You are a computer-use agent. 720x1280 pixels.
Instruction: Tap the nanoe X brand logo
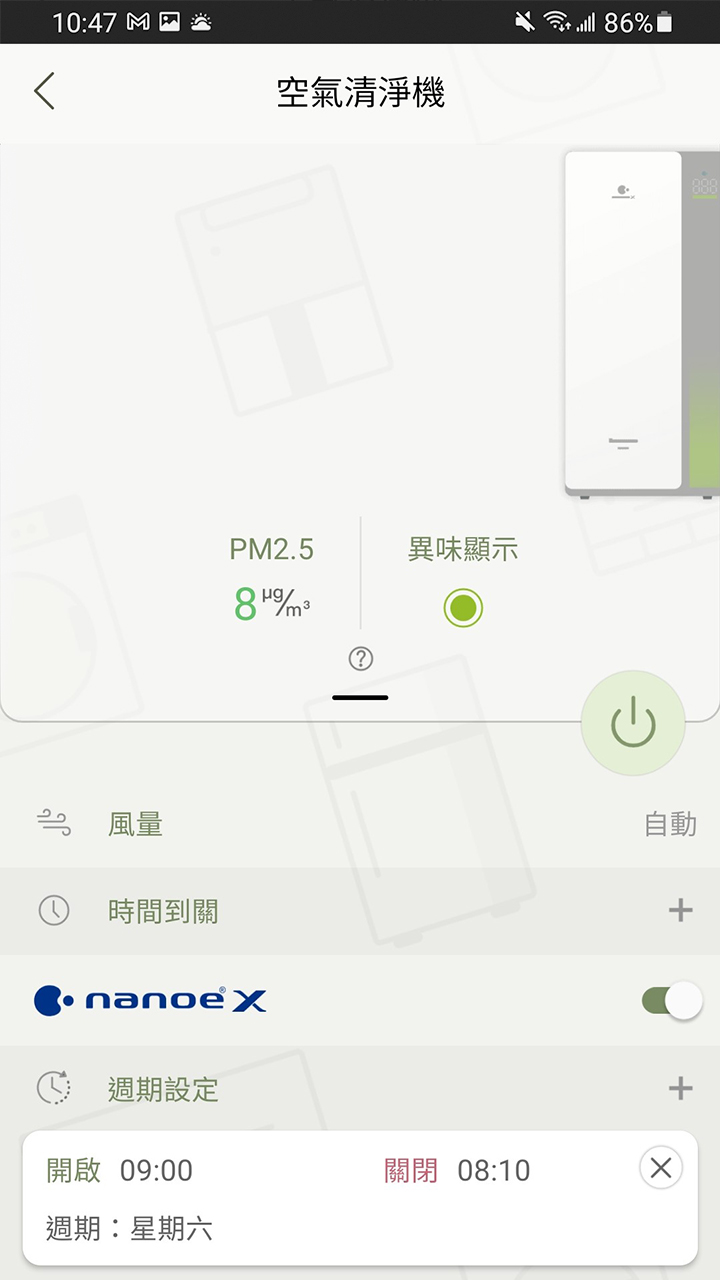tap(148, 1000)
